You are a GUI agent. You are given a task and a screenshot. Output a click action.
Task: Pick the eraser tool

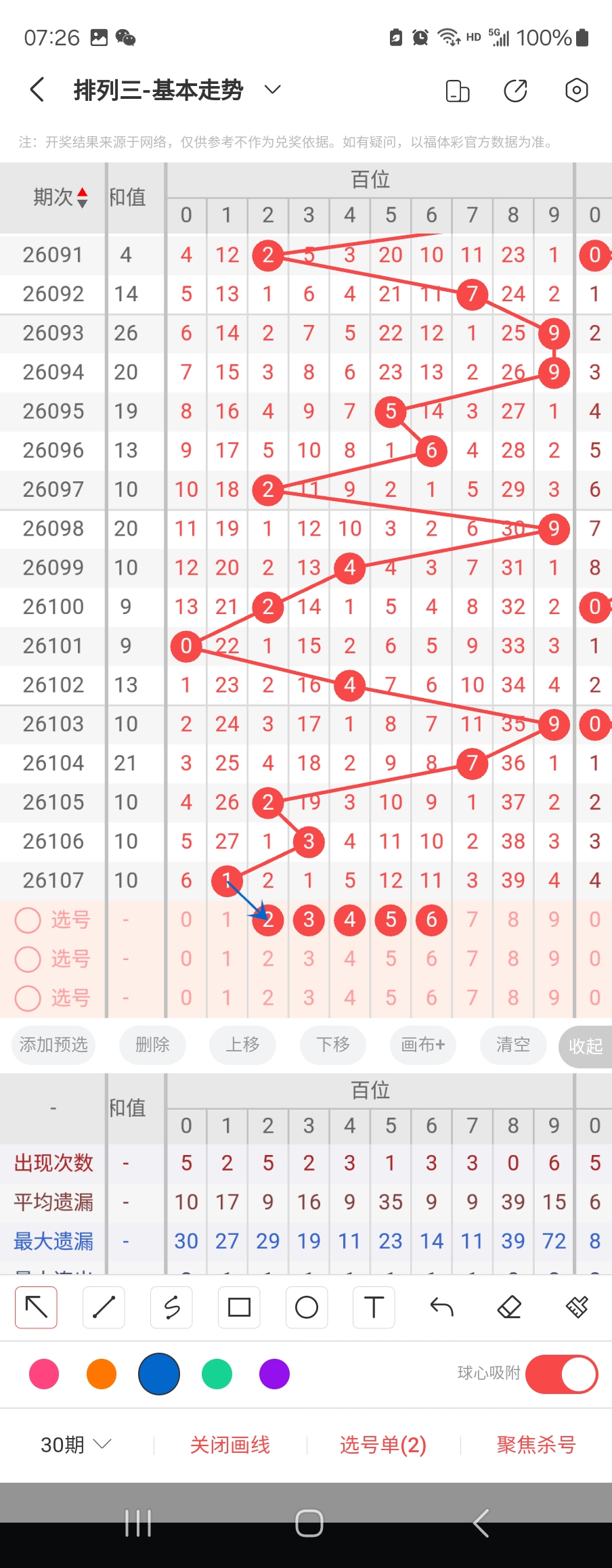tap(509, 1307)
